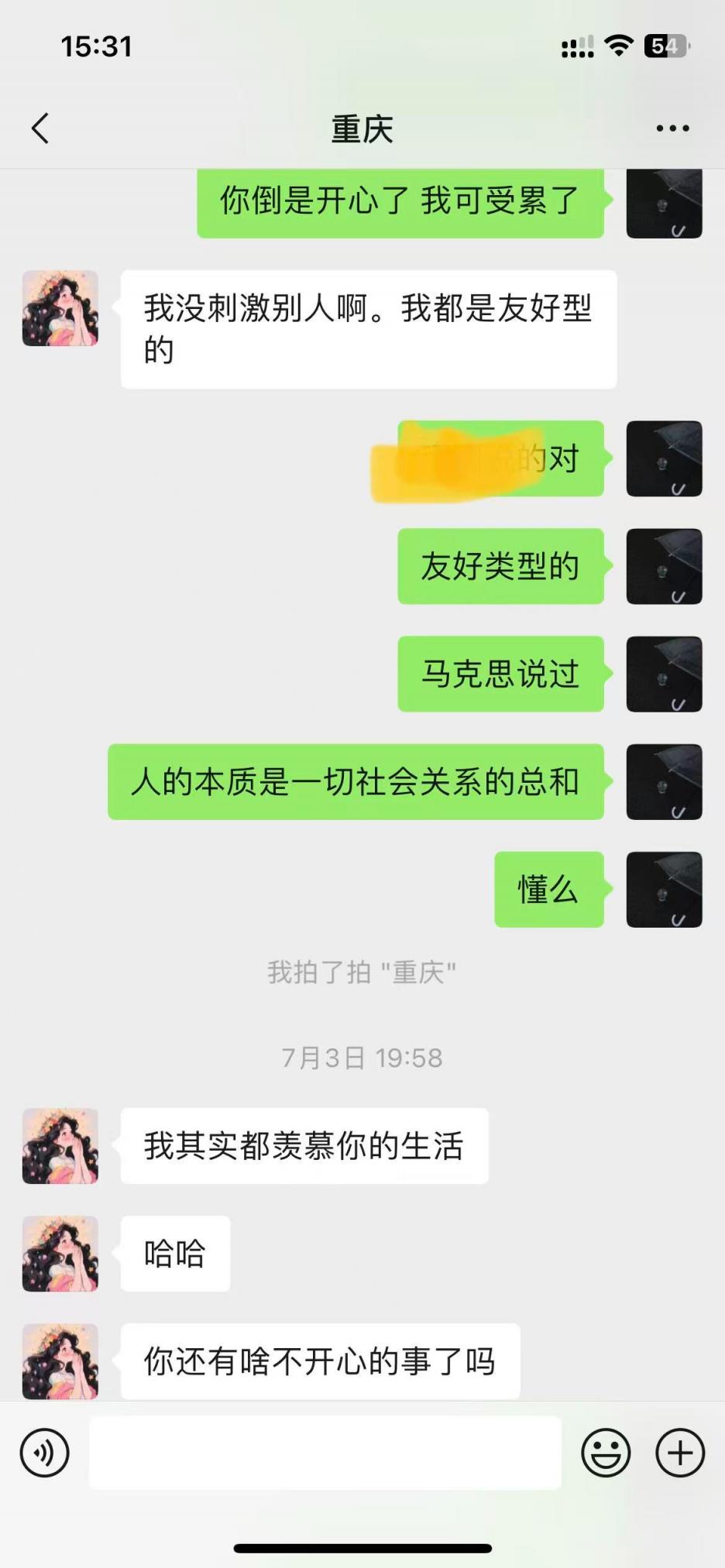Tap the message text input field
Image resolution: width=725 pixels, height=1568 pixels.
(325, 1453)
